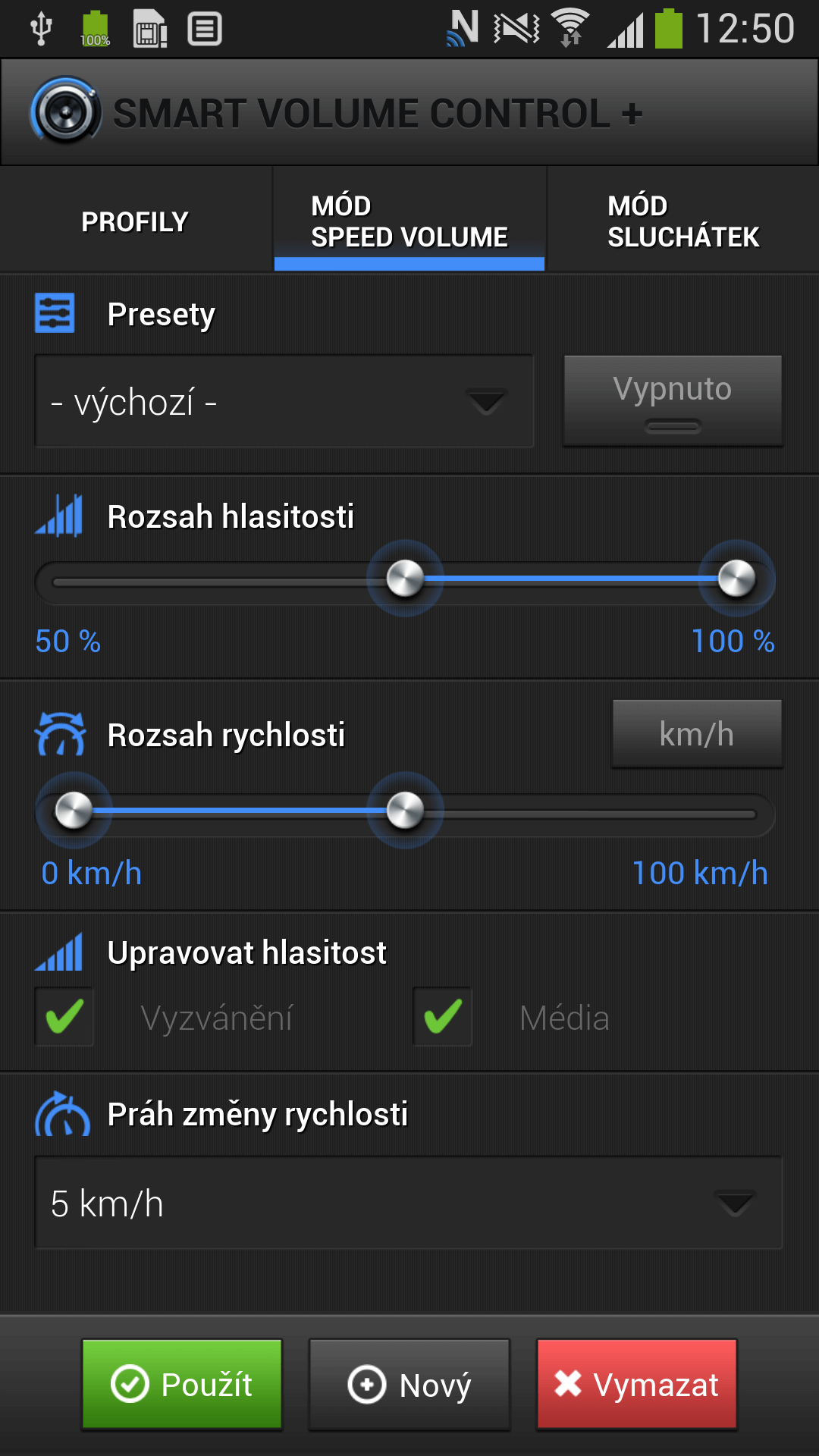Create a new preset with Nový
Screen dimensions: 819x1456
pos(409,1385)
